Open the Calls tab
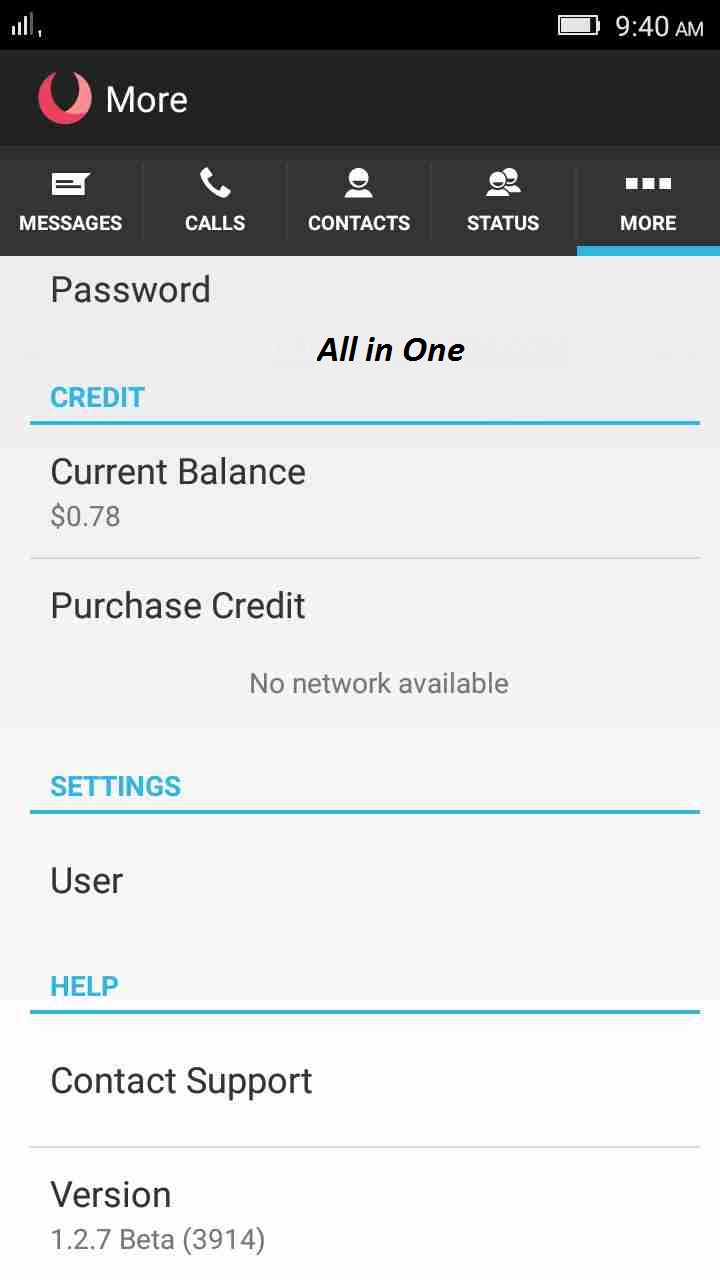The image size is (720, 1280). pyautogui.click(x=215, y=202)
